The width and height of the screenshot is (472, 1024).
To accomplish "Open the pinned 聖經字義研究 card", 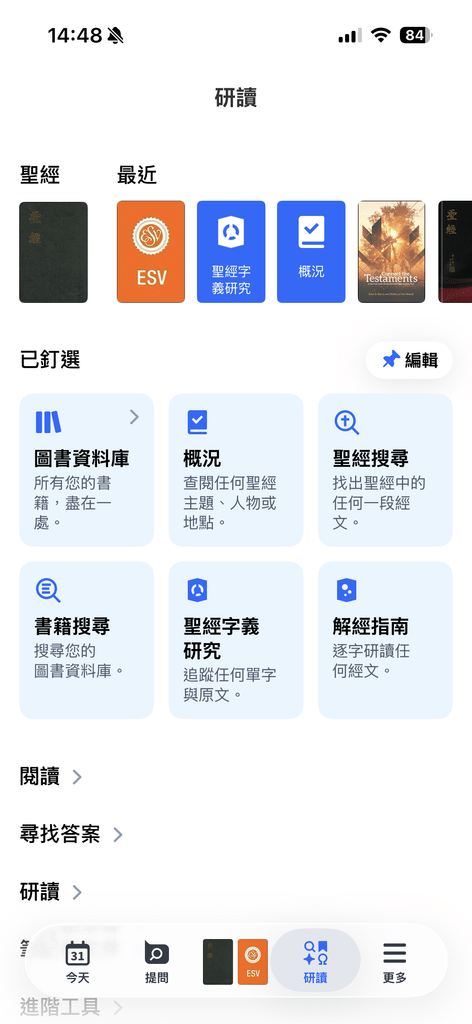I will (x=236, y=640).
